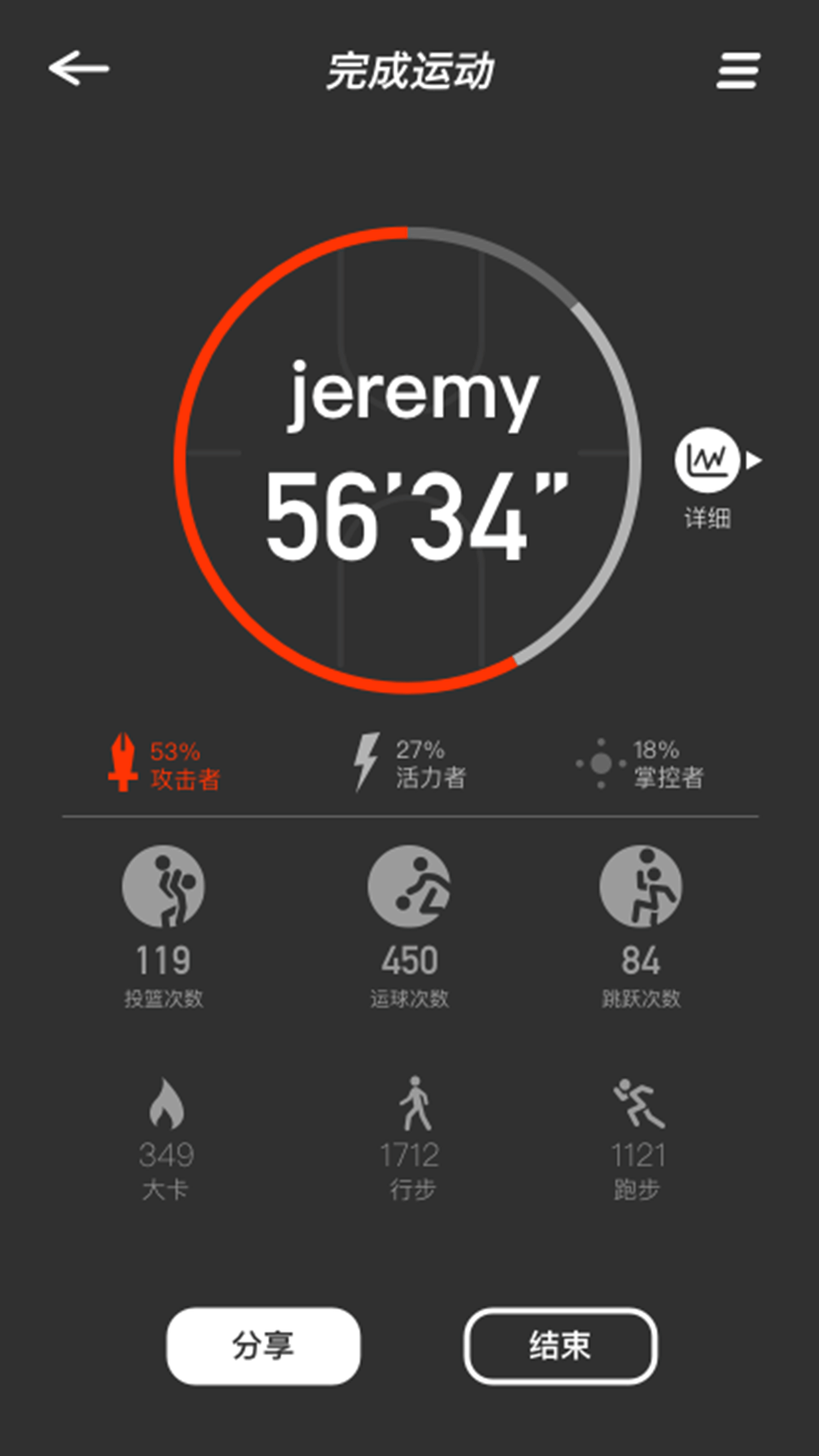
Task: Open the 详细 detail chart
Action: (708, 461)
